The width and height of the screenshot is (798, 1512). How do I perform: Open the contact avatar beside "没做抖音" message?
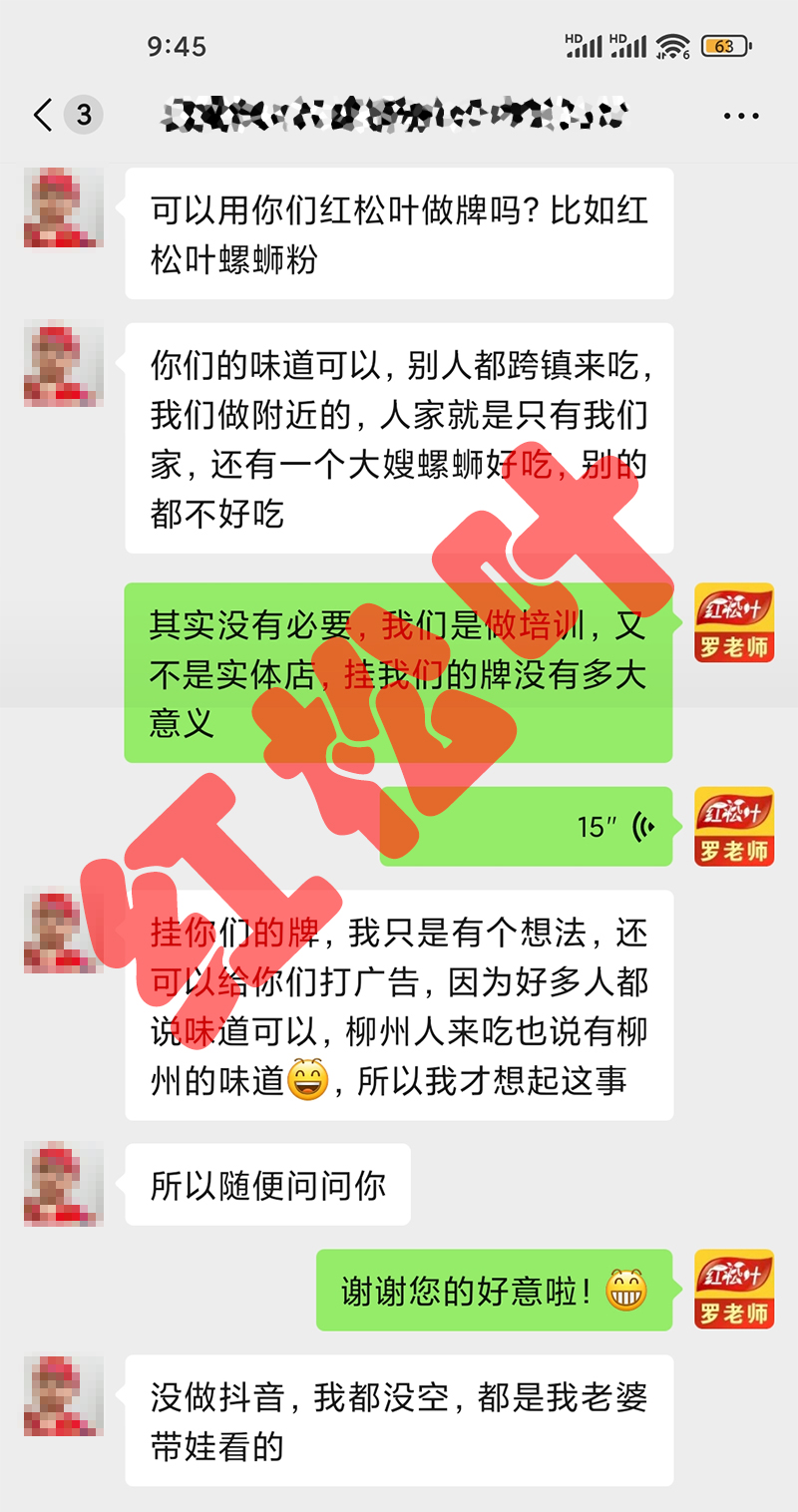[64, 1395]
